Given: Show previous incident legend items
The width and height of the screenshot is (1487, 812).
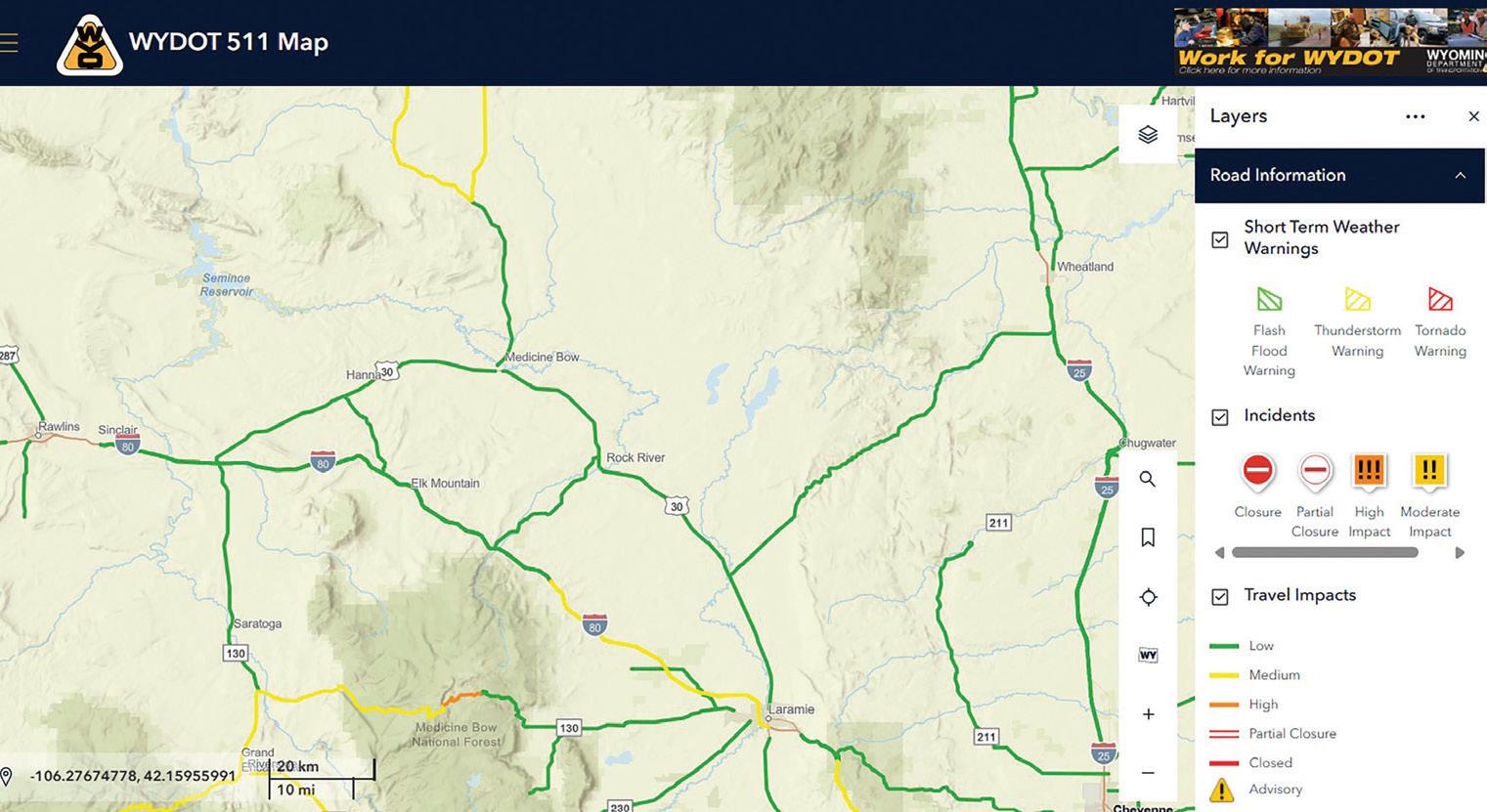Looking at the screenshot, I should (1219, 553).
